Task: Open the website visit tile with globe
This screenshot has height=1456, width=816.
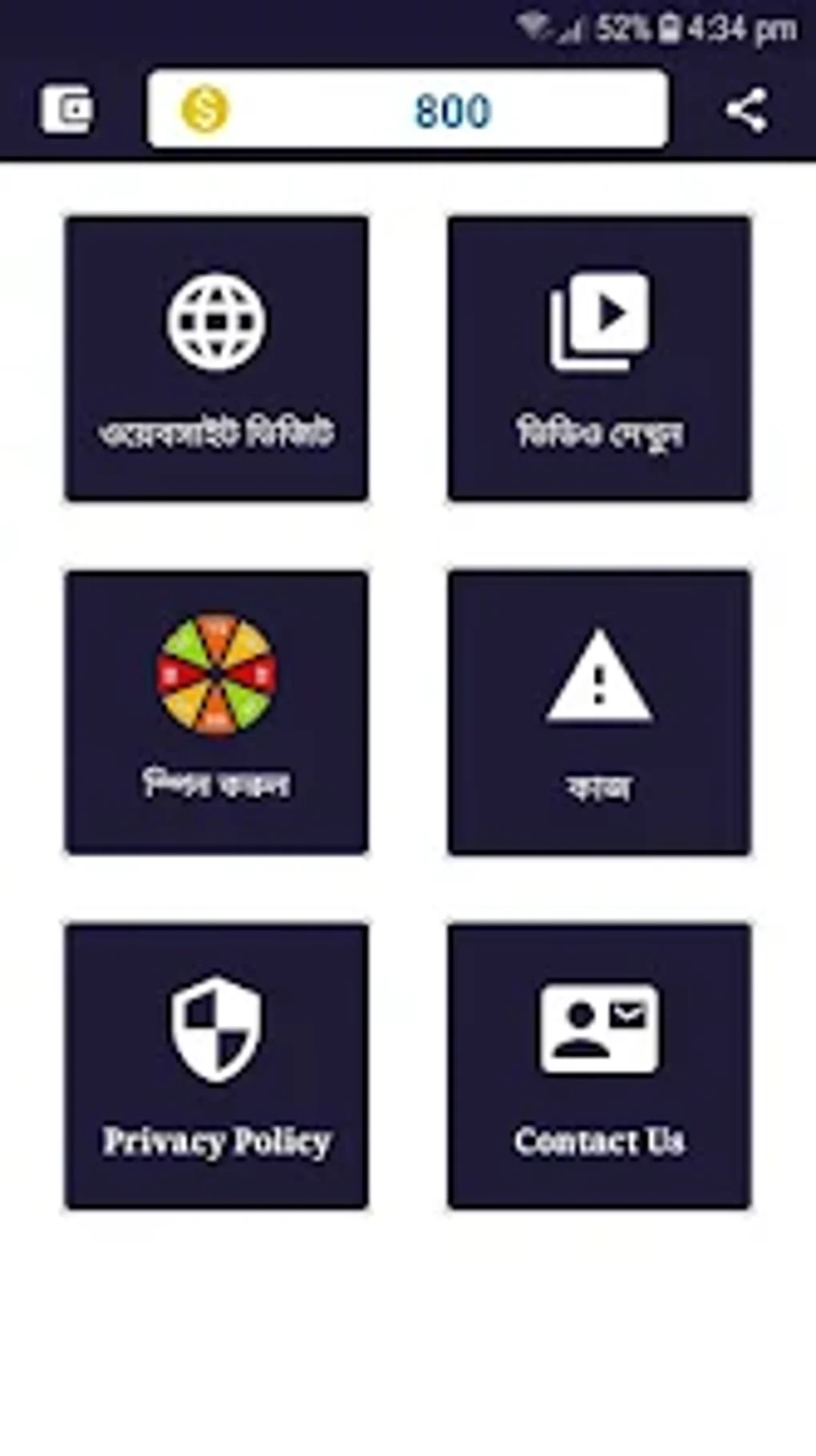Action: [x=217, y=359]
